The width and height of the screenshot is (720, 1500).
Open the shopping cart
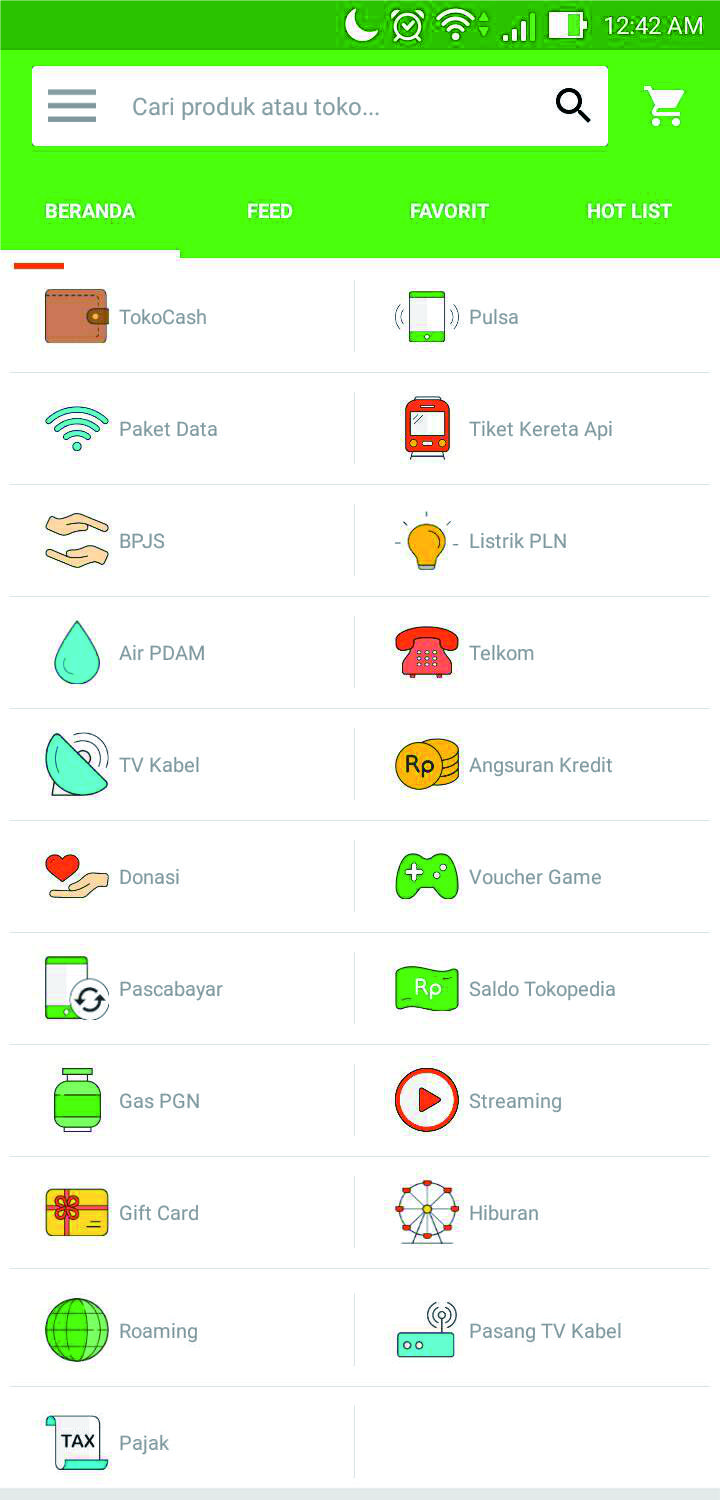[x=665, y=105]
